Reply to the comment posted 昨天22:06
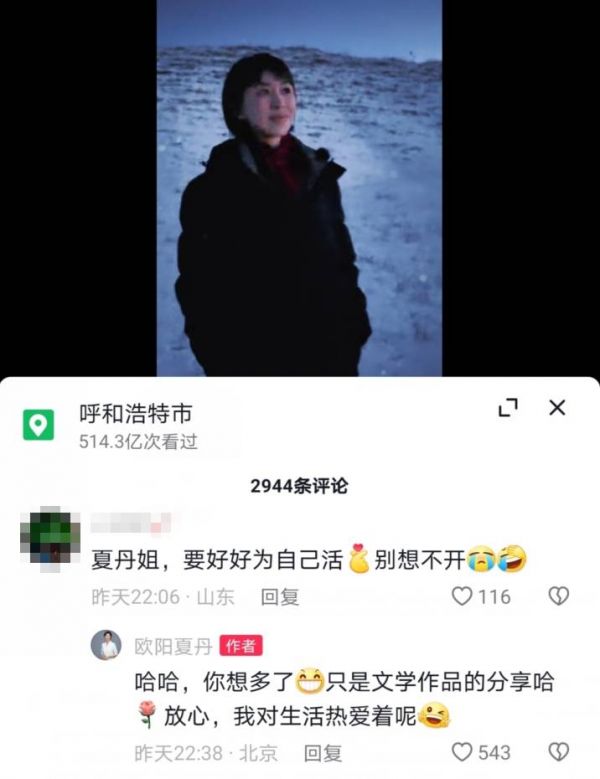 click(280, 597)
